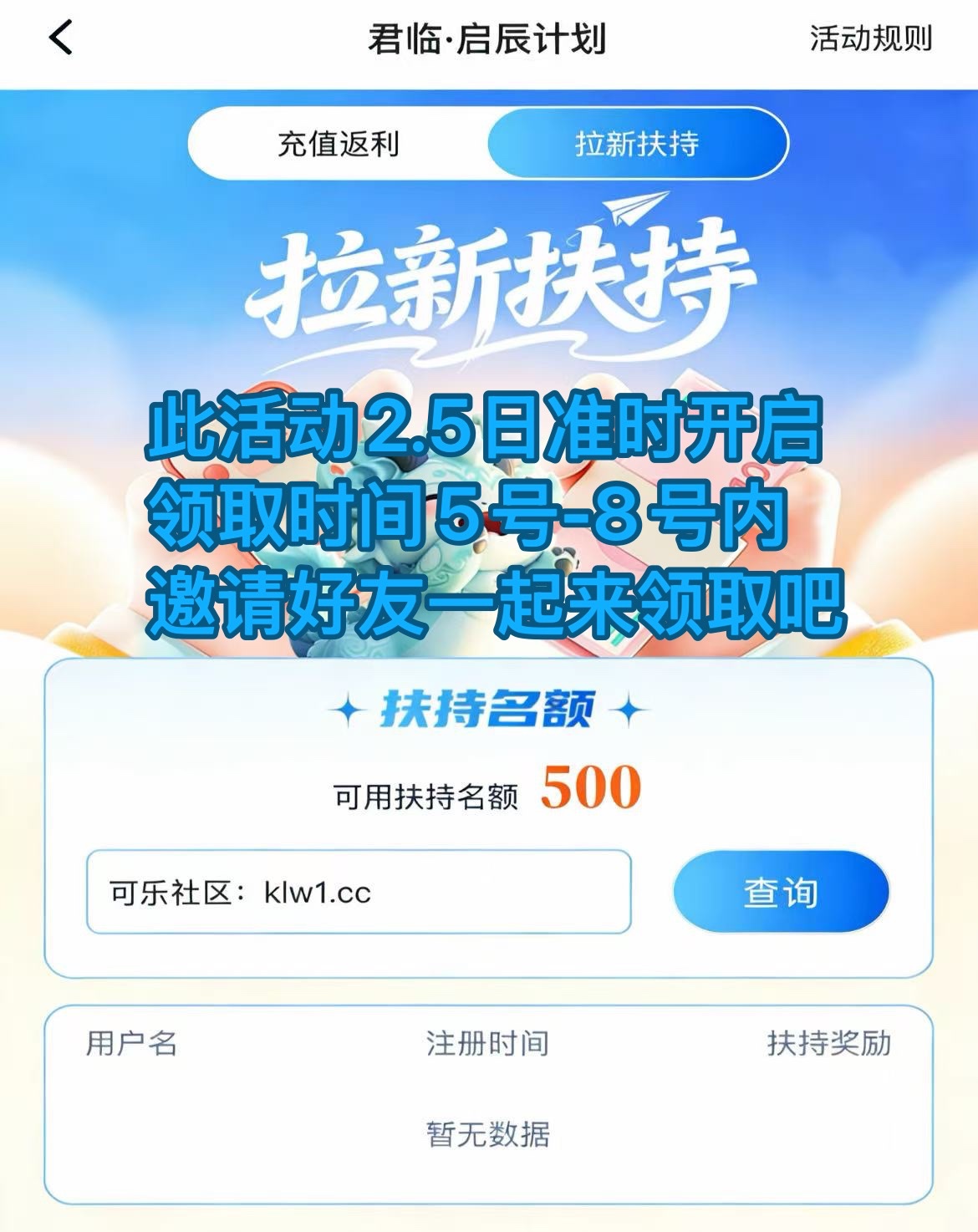978x1232 pixels.
Task: Switch to the 充值返利 tab
Action: coord(339,144)
